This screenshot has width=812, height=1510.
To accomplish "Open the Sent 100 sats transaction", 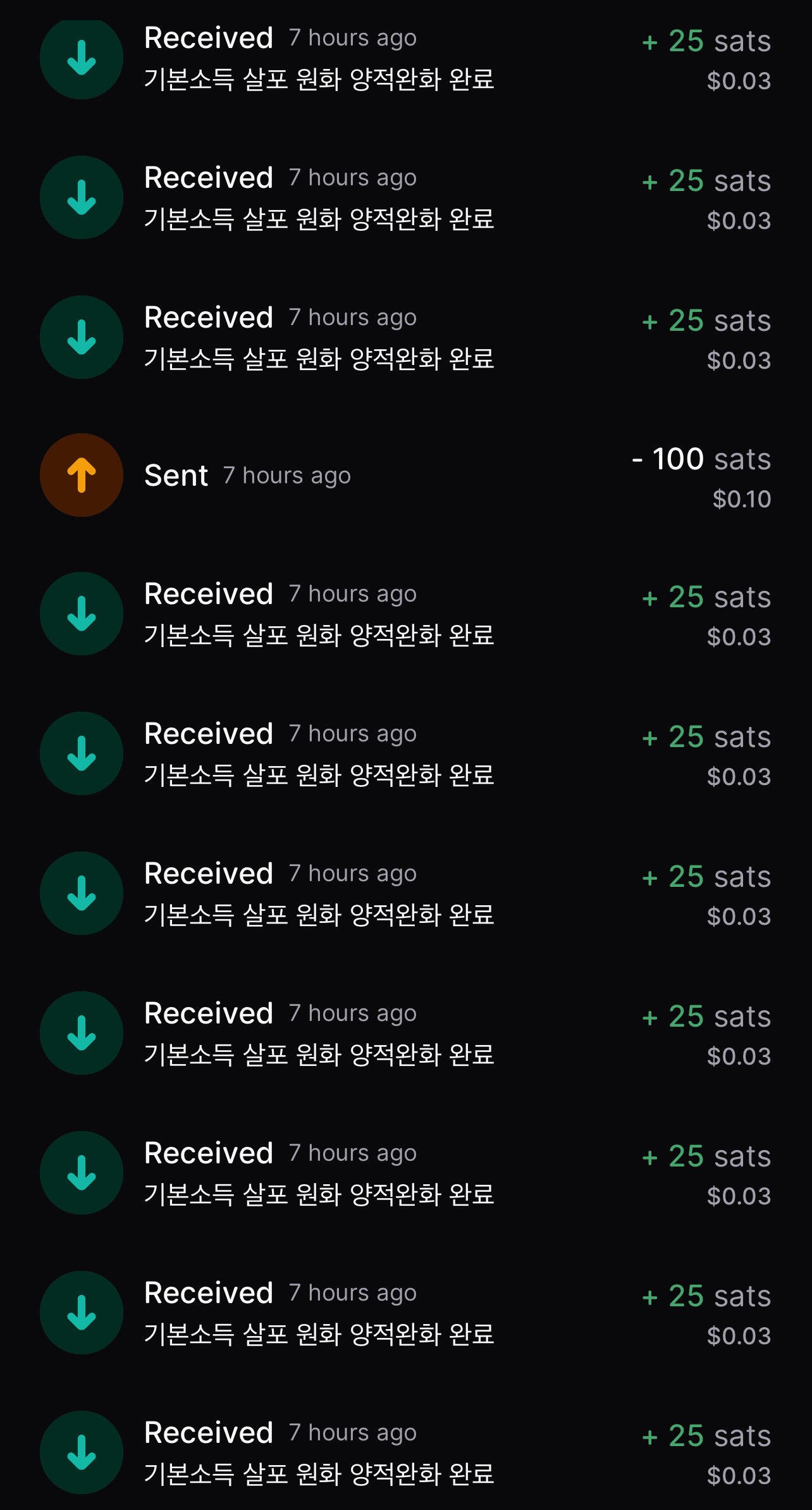I will [x=405, y=476].
